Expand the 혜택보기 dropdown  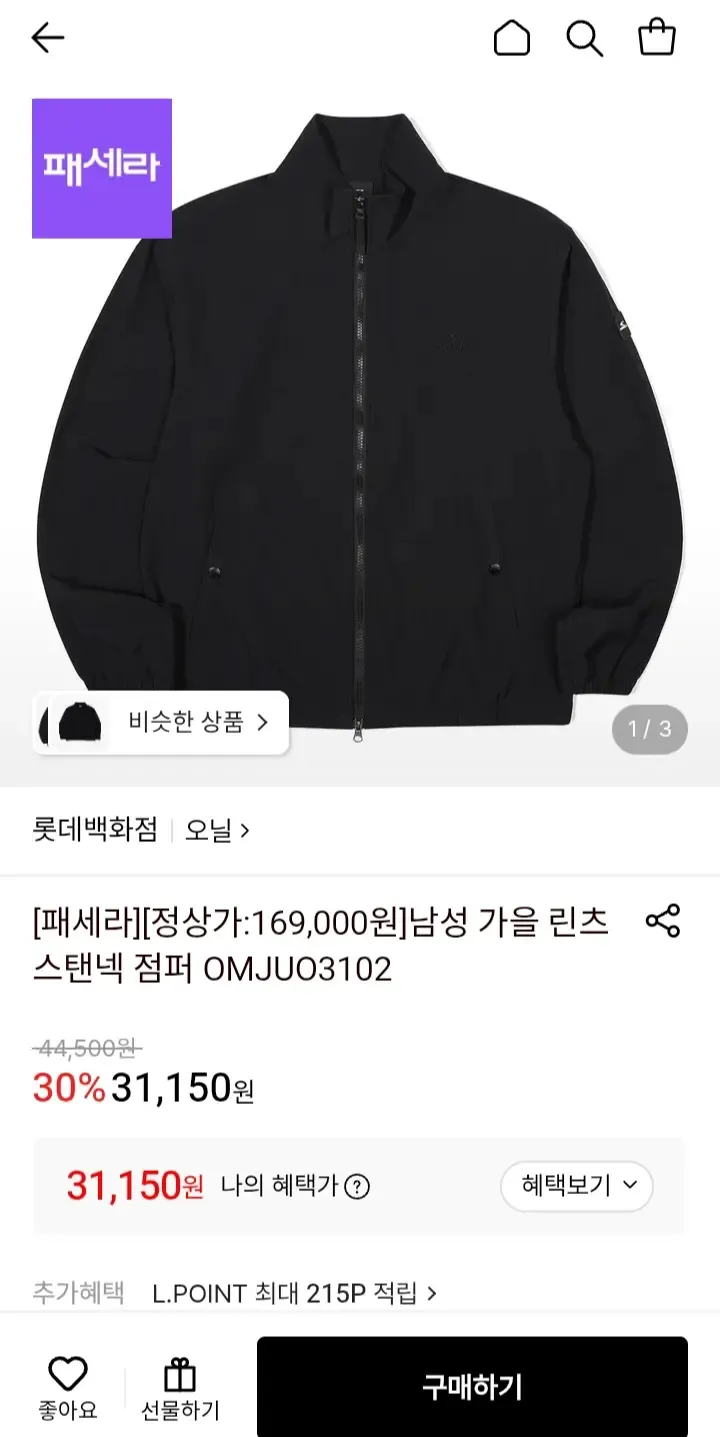pos(577,1186)
